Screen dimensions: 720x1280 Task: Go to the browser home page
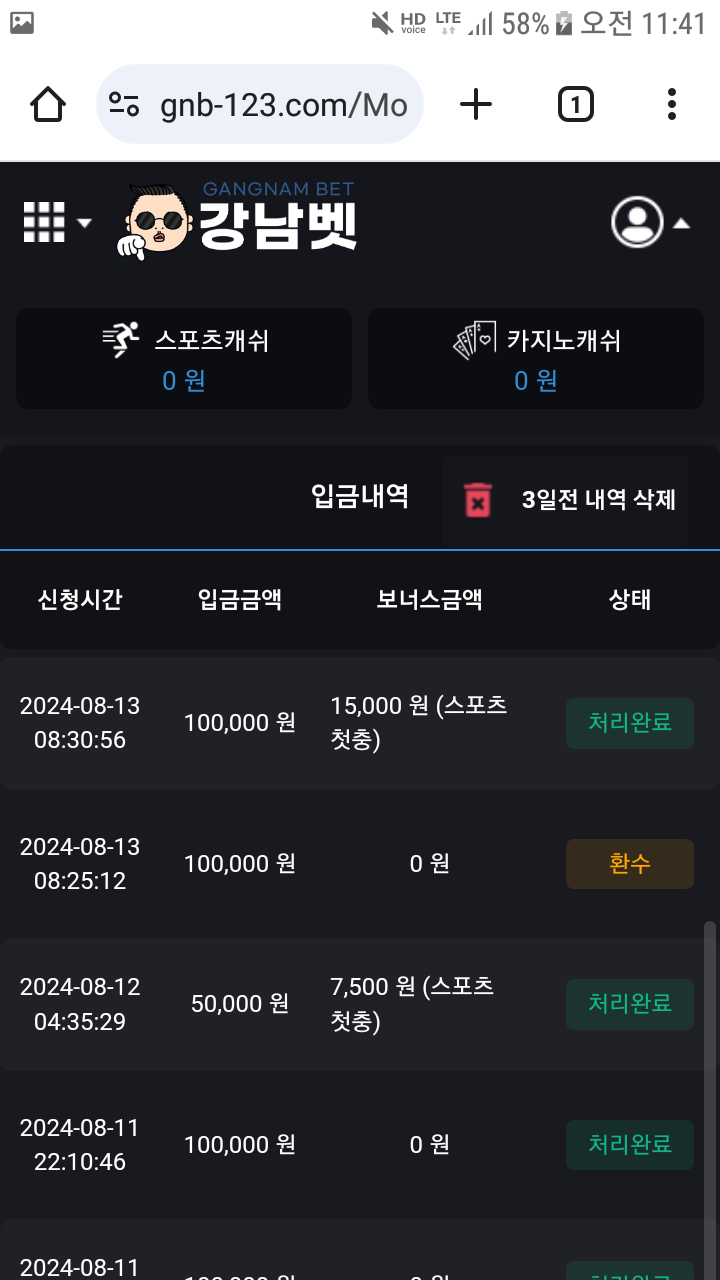pyautogui.click(x=48, y=104)
